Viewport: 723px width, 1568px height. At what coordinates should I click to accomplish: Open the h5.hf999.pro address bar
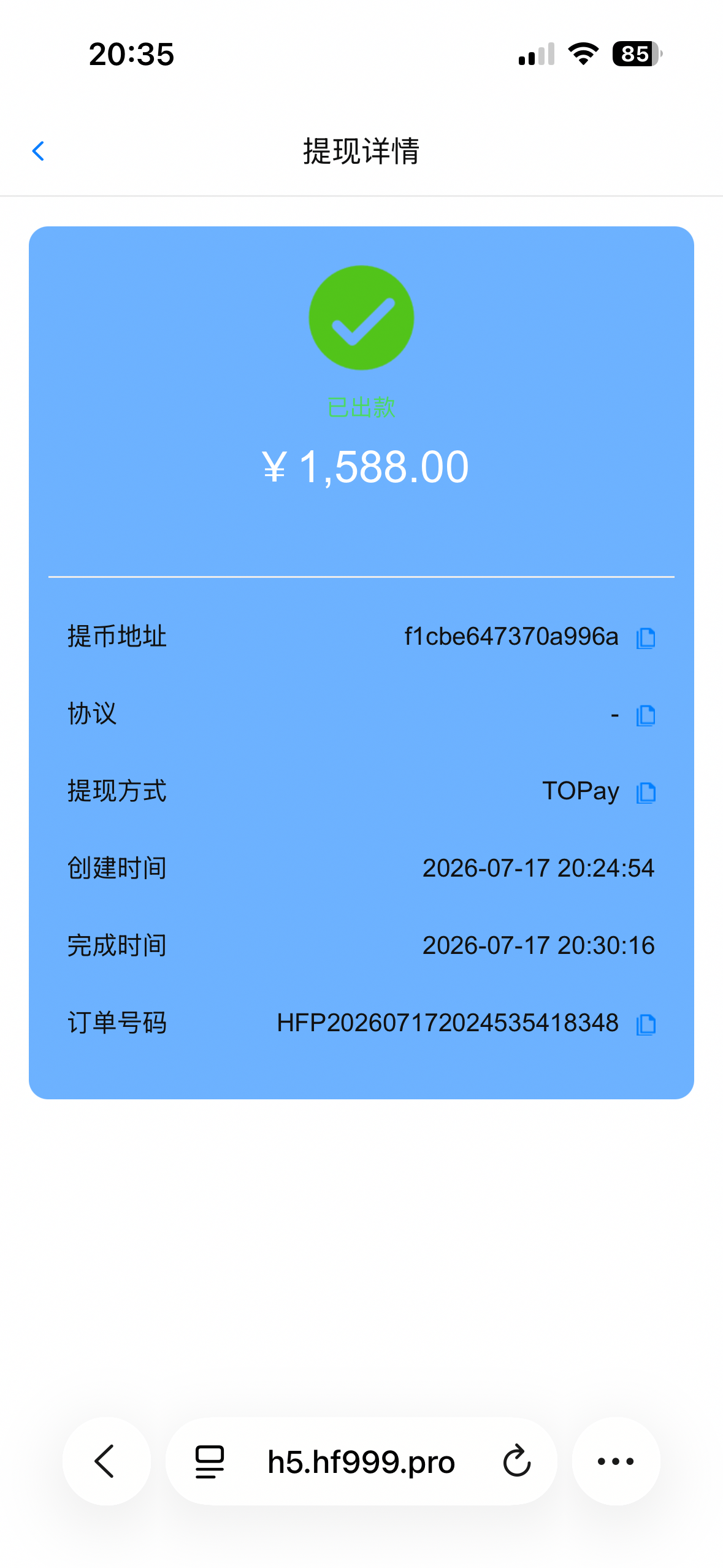[x=361, y=1461]
